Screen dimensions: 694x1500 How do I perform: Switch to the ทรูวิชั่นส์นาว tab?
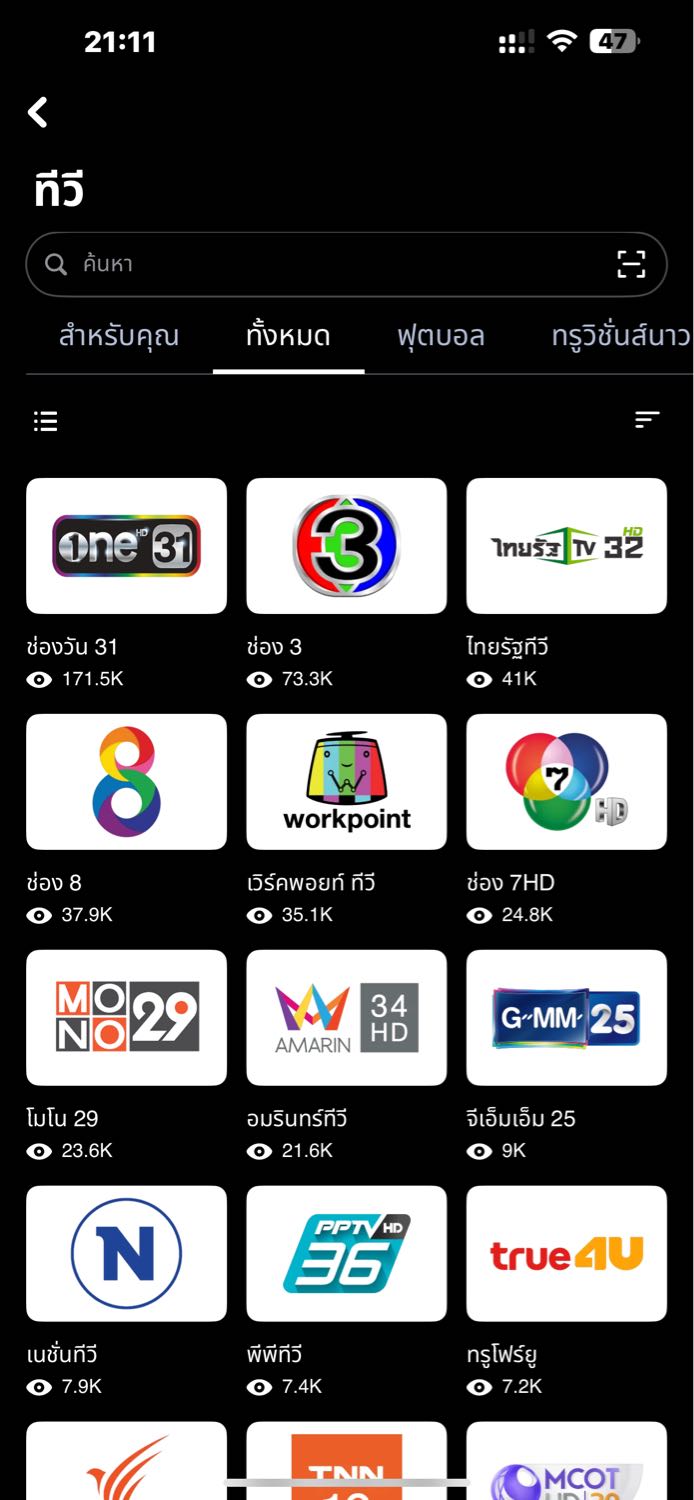pyautogui.click(x=620, y=336)
